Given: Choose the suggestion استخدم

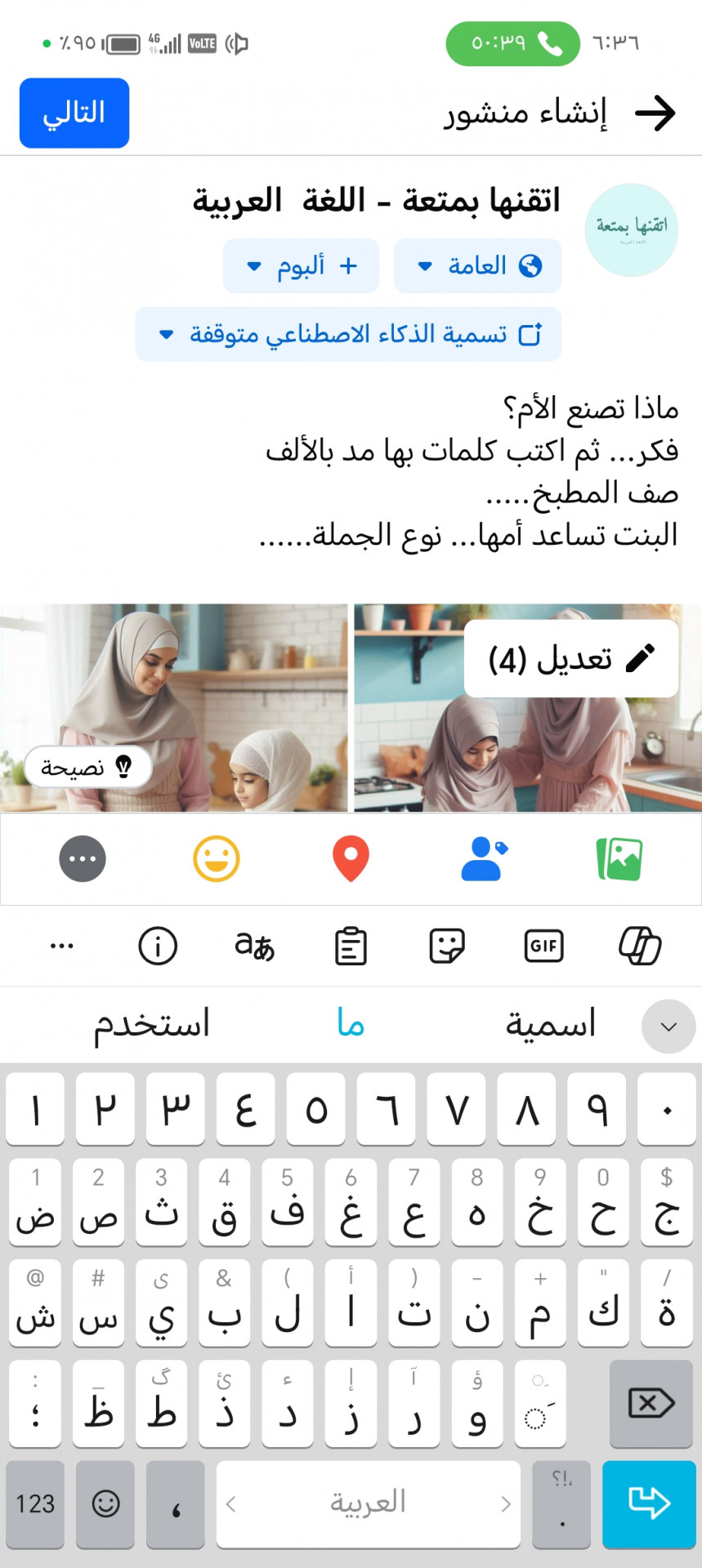Looking at the screenshot, I should point(151,1024).
